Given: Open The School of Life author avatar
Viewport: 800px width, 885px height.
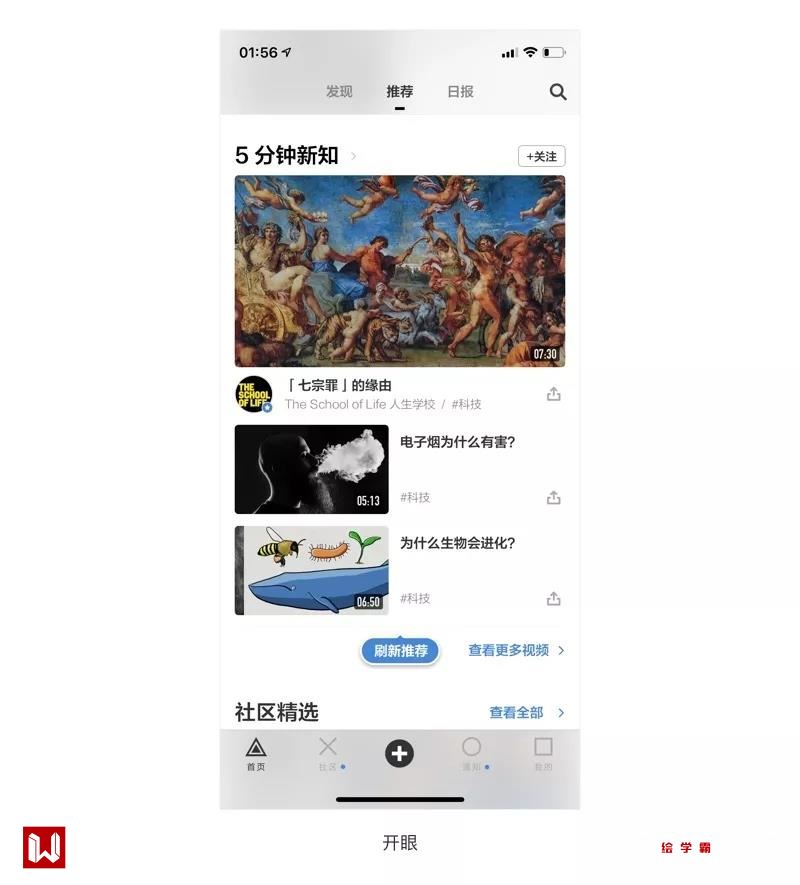Looking at the screenshot, I should [254, 394].
